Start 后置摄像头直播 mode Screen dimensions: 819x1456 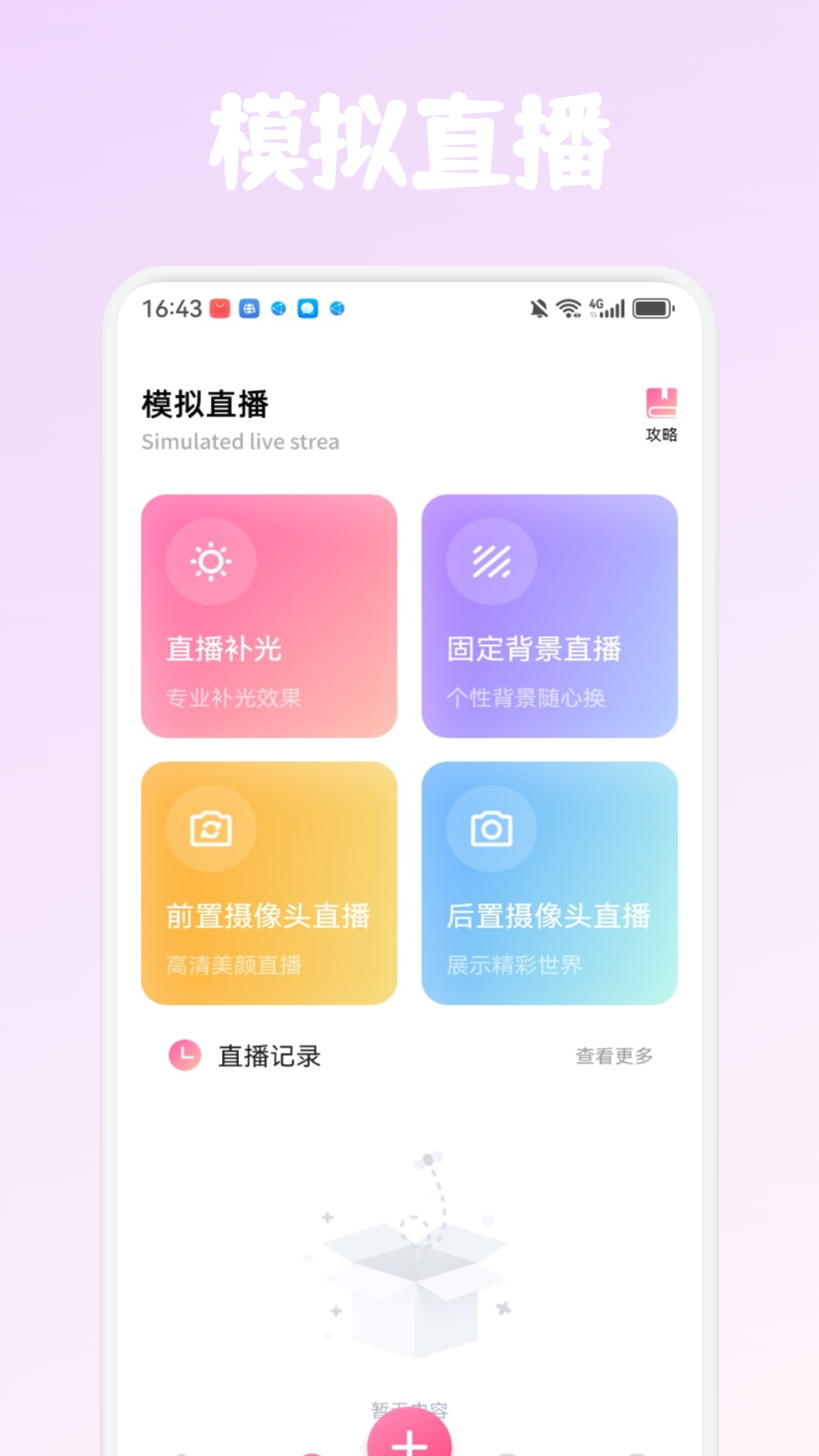click(x=548, y=883)
